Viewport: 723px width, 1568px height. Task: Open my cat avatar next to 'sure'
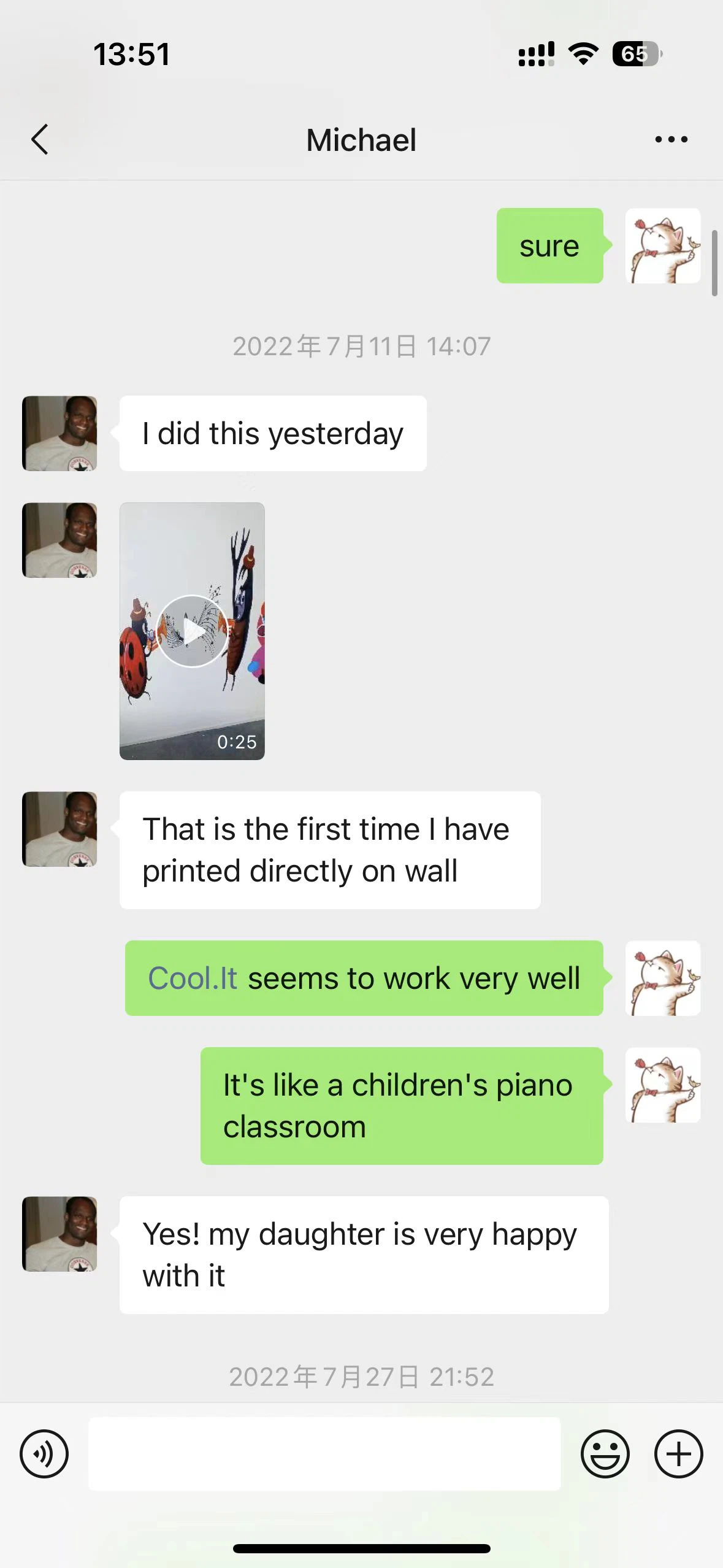tap(662, 245)
